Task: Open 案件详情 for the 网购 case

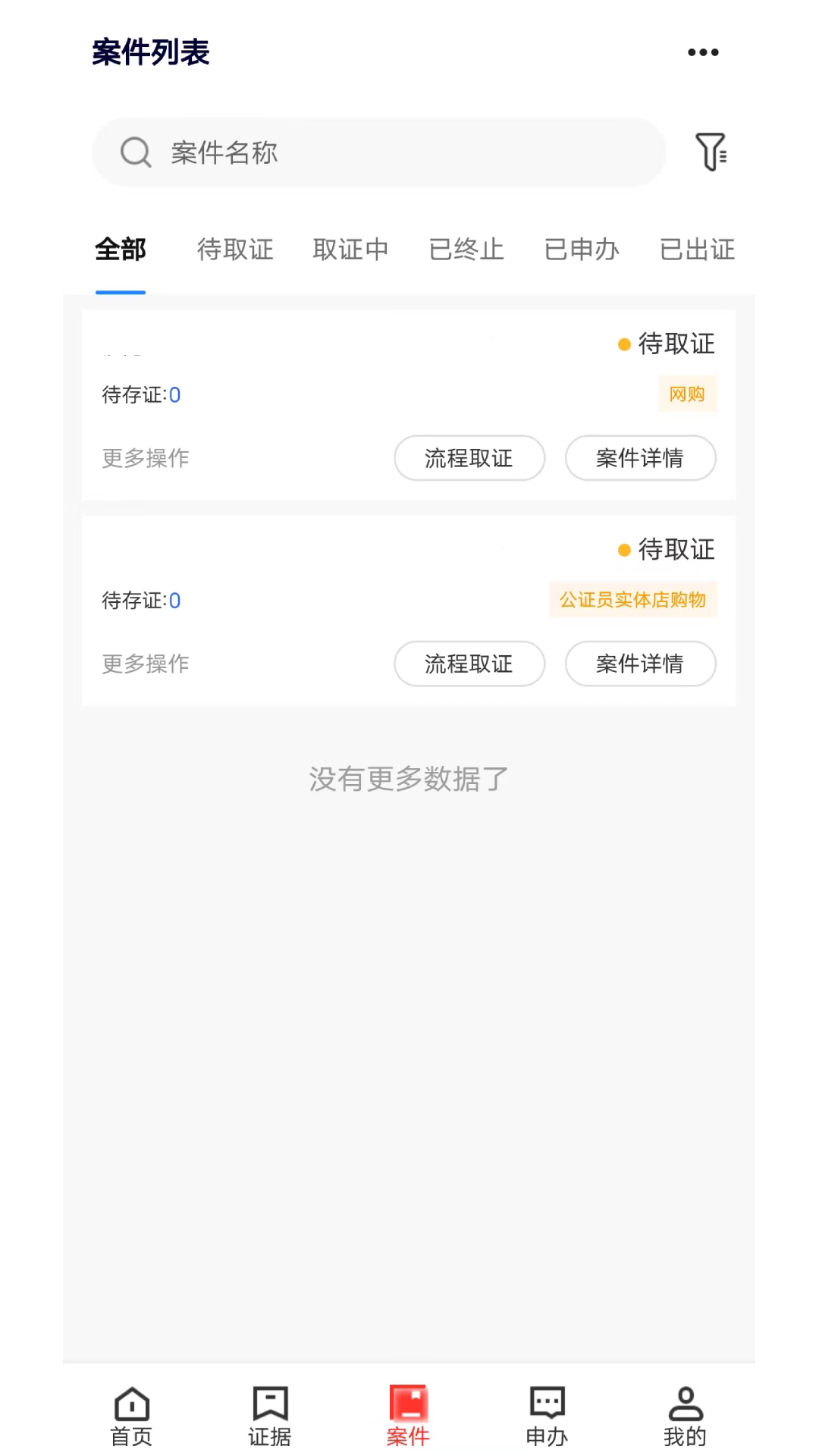Action: 640,458
